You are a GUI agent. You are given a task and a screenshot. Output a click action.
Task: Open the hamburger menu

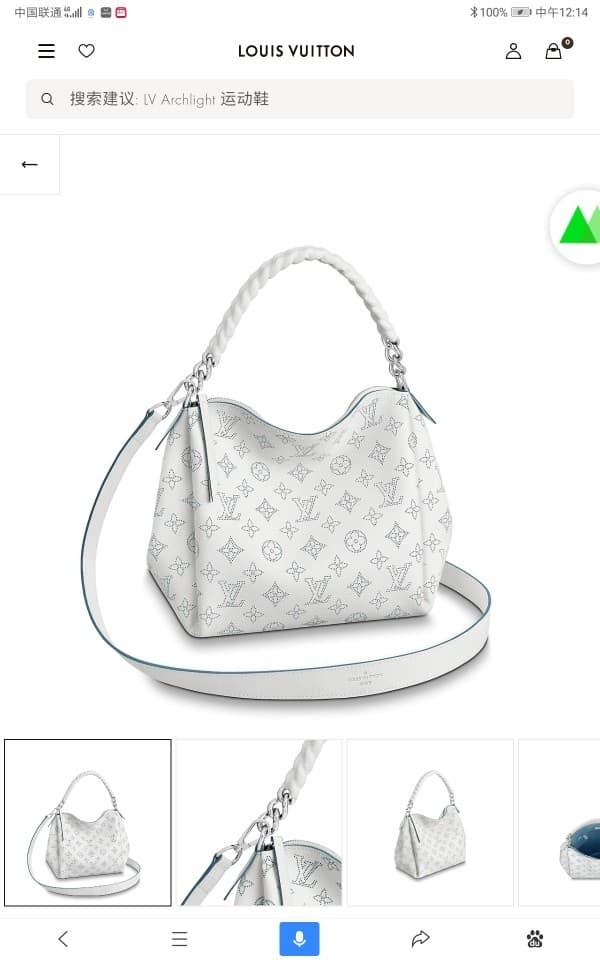click(46, 51)
